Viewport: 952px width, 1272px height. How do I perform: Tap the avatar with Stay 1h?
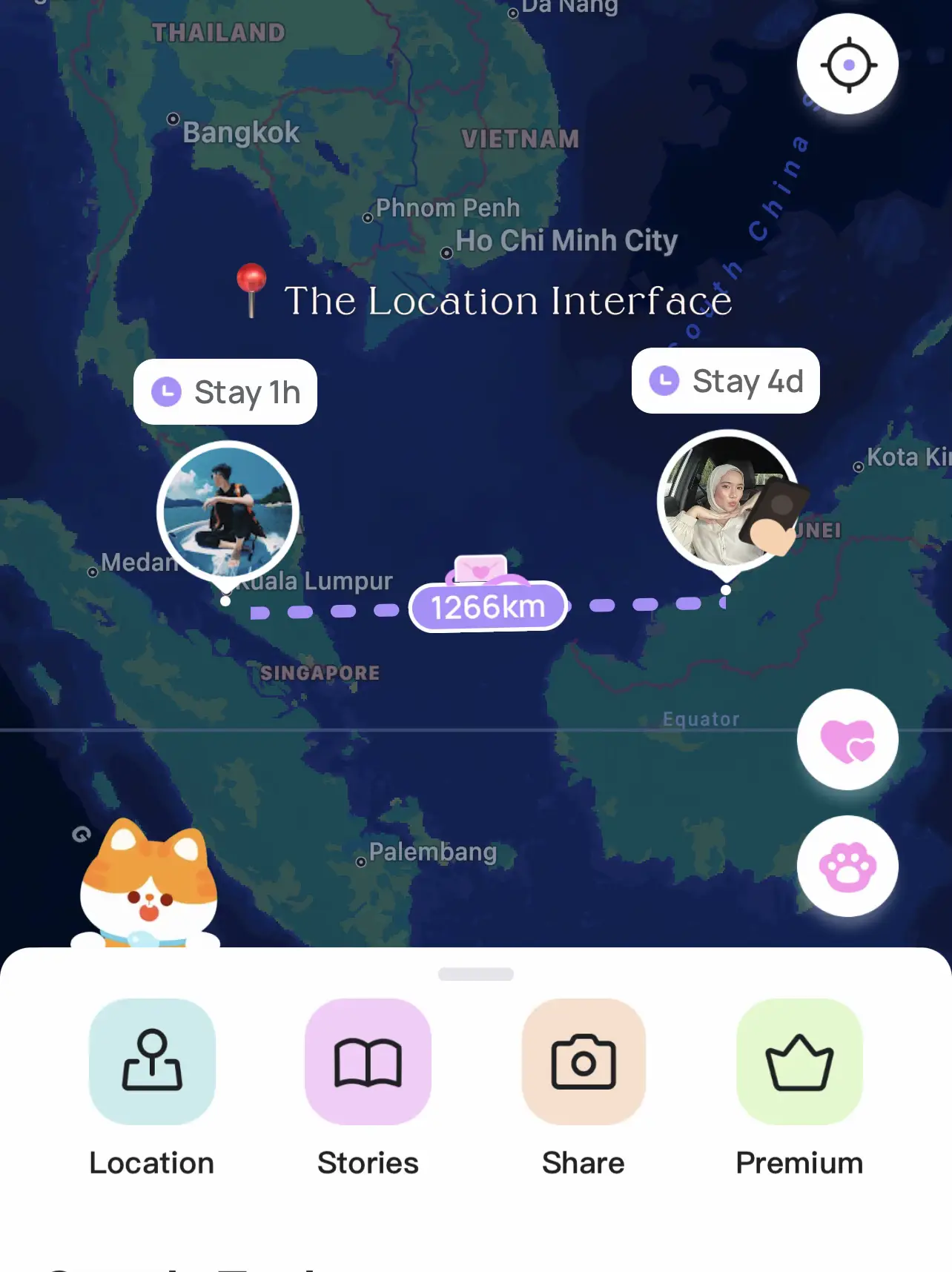pos(228,512)
